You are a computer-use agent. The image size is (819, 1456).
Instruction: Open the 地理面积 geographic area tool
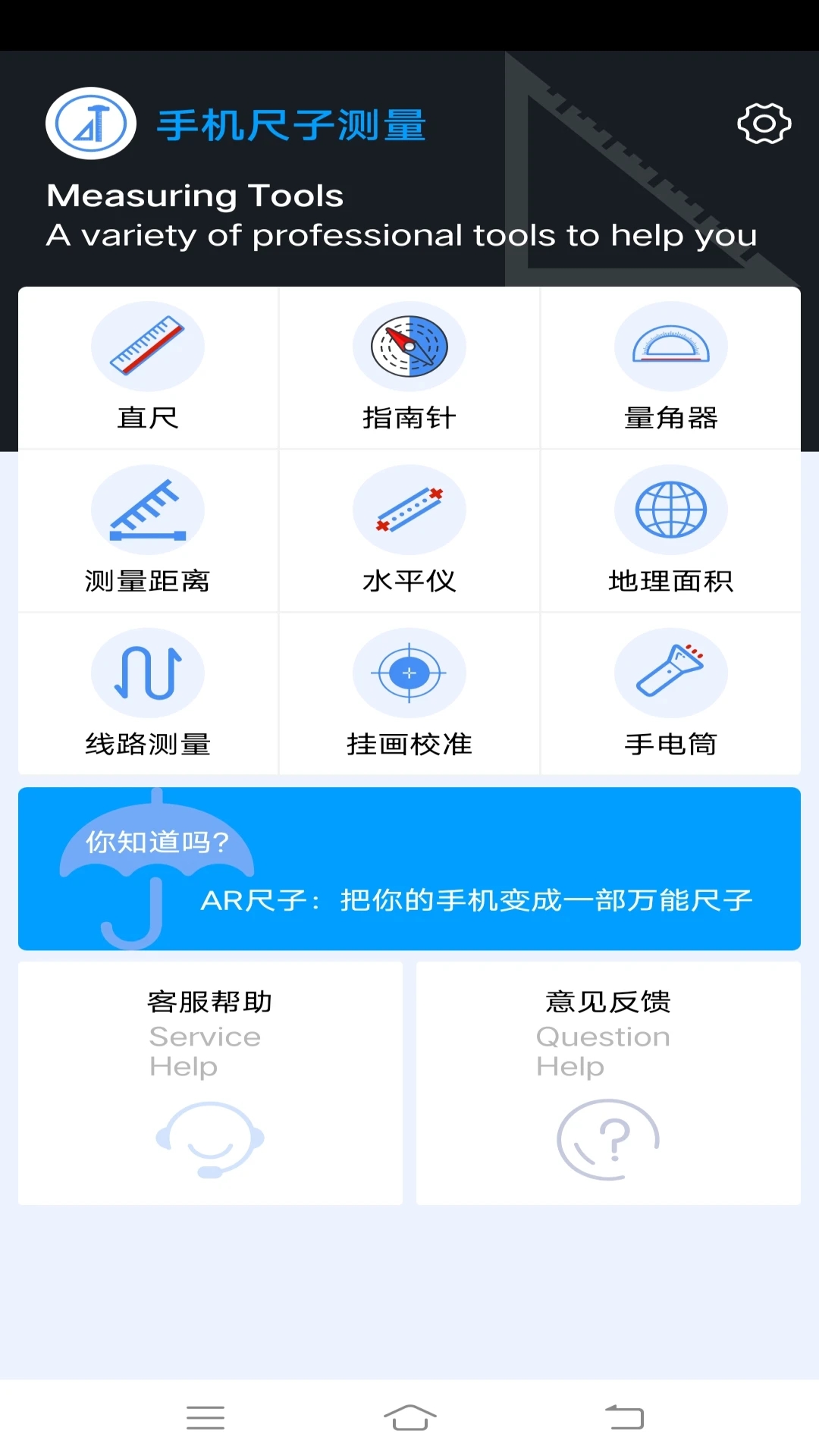coord(670,530)
